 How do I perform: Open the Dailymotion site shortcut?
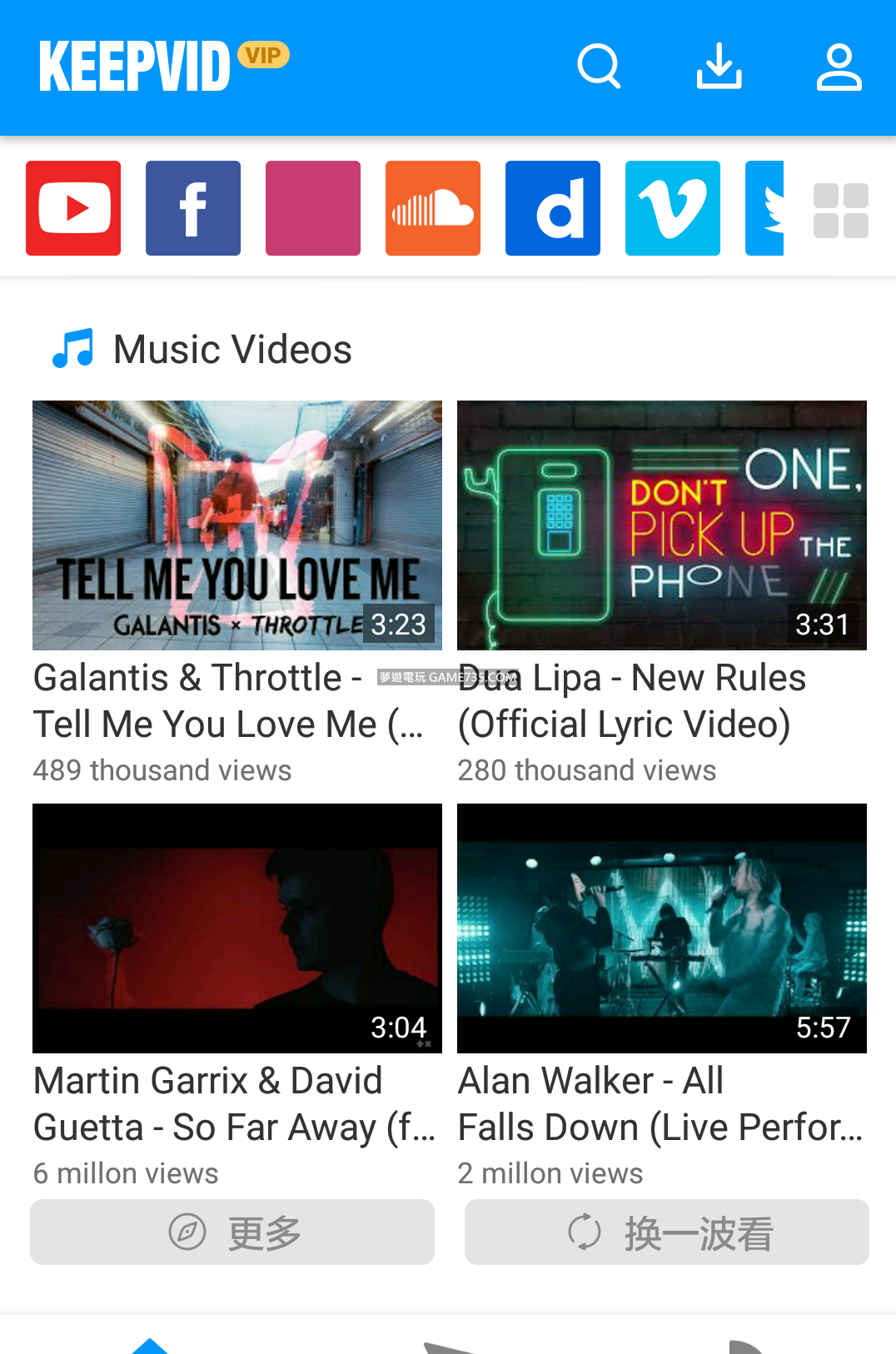click(x=553, y=208)
